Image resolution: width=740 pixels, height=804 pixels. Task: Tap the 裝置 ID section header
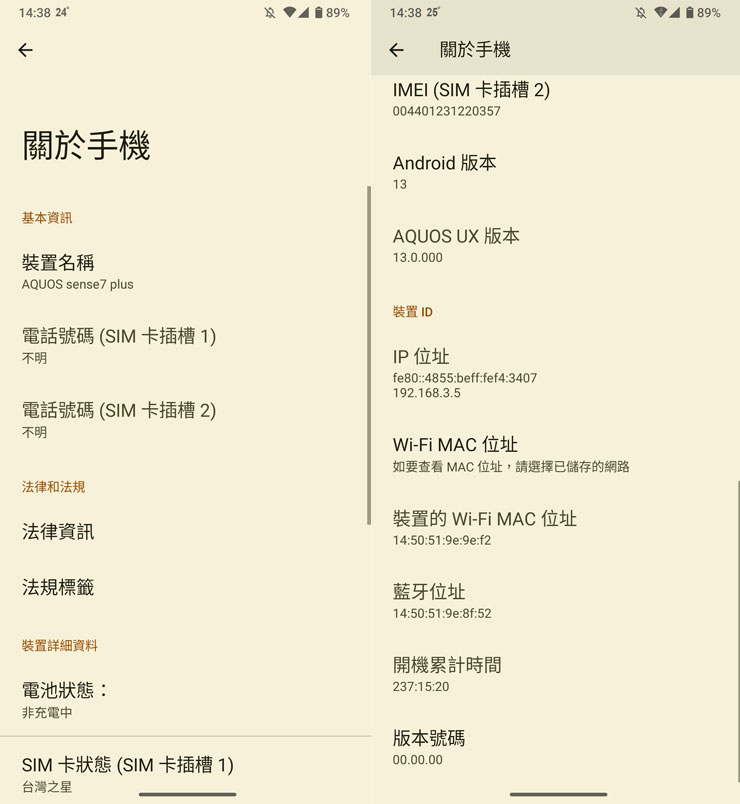411,312
